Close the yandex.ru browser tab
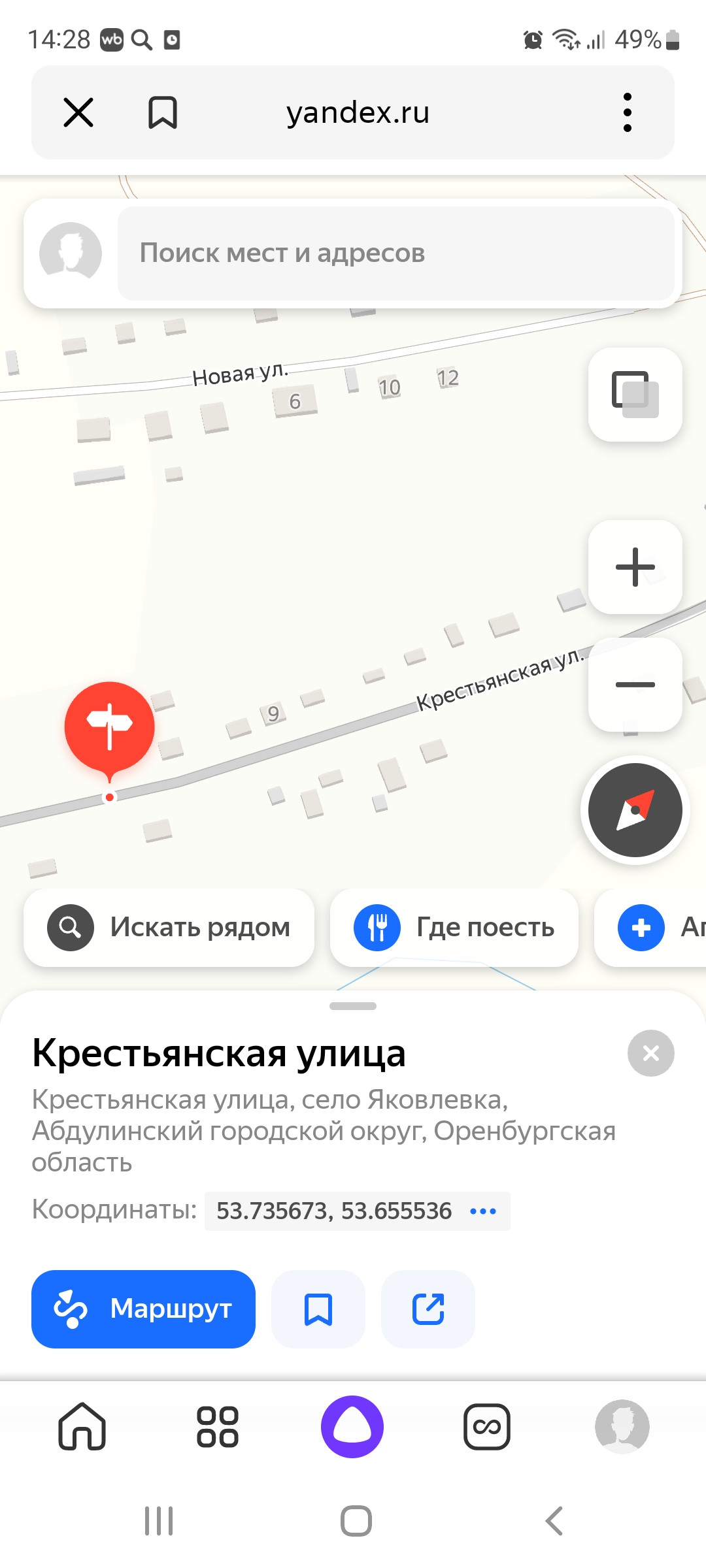Viewport: 706px width, 1568px height. pos(78,112)
